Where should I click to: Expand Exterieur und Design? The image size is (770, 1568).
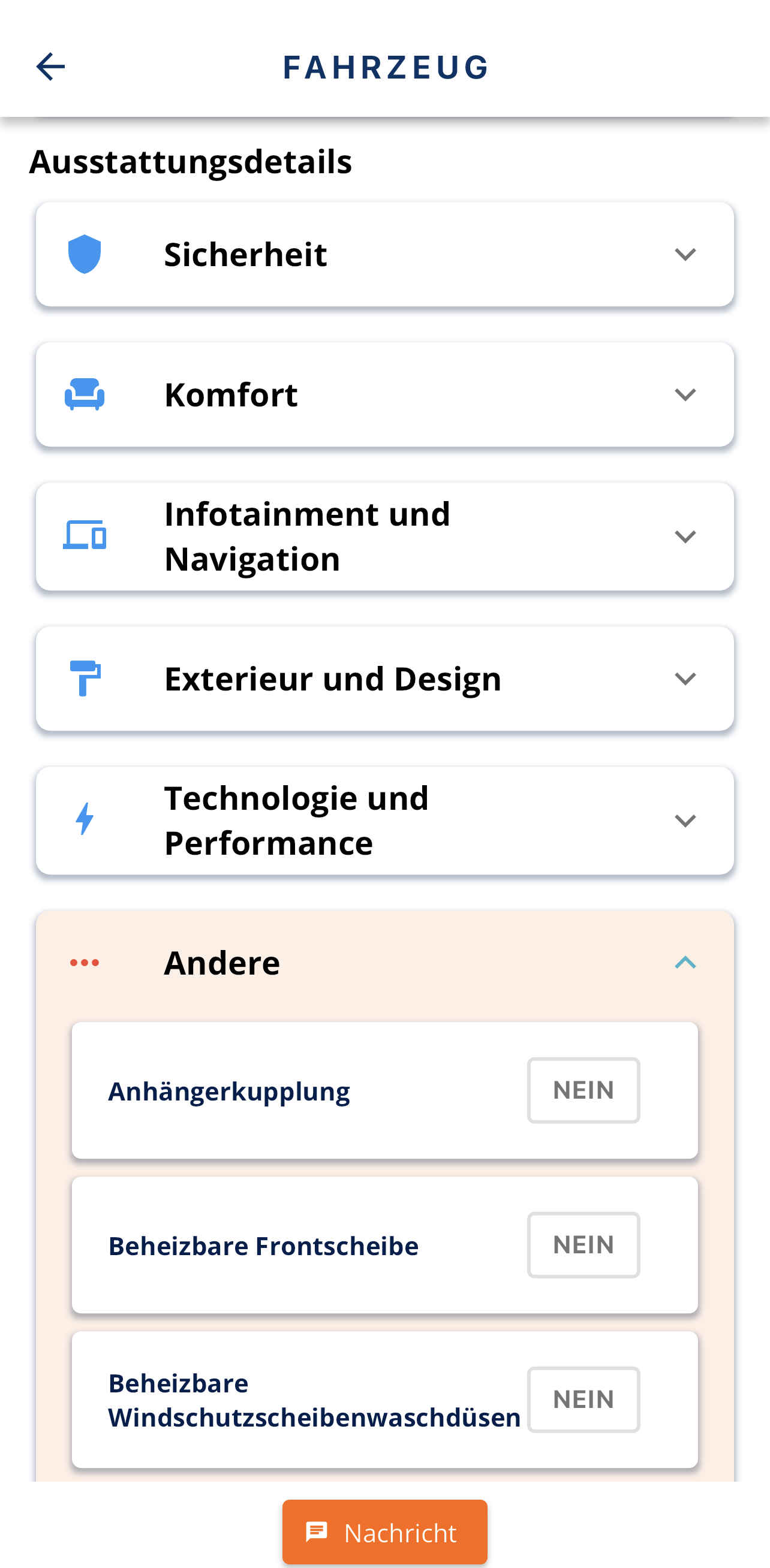pos(384,679)
